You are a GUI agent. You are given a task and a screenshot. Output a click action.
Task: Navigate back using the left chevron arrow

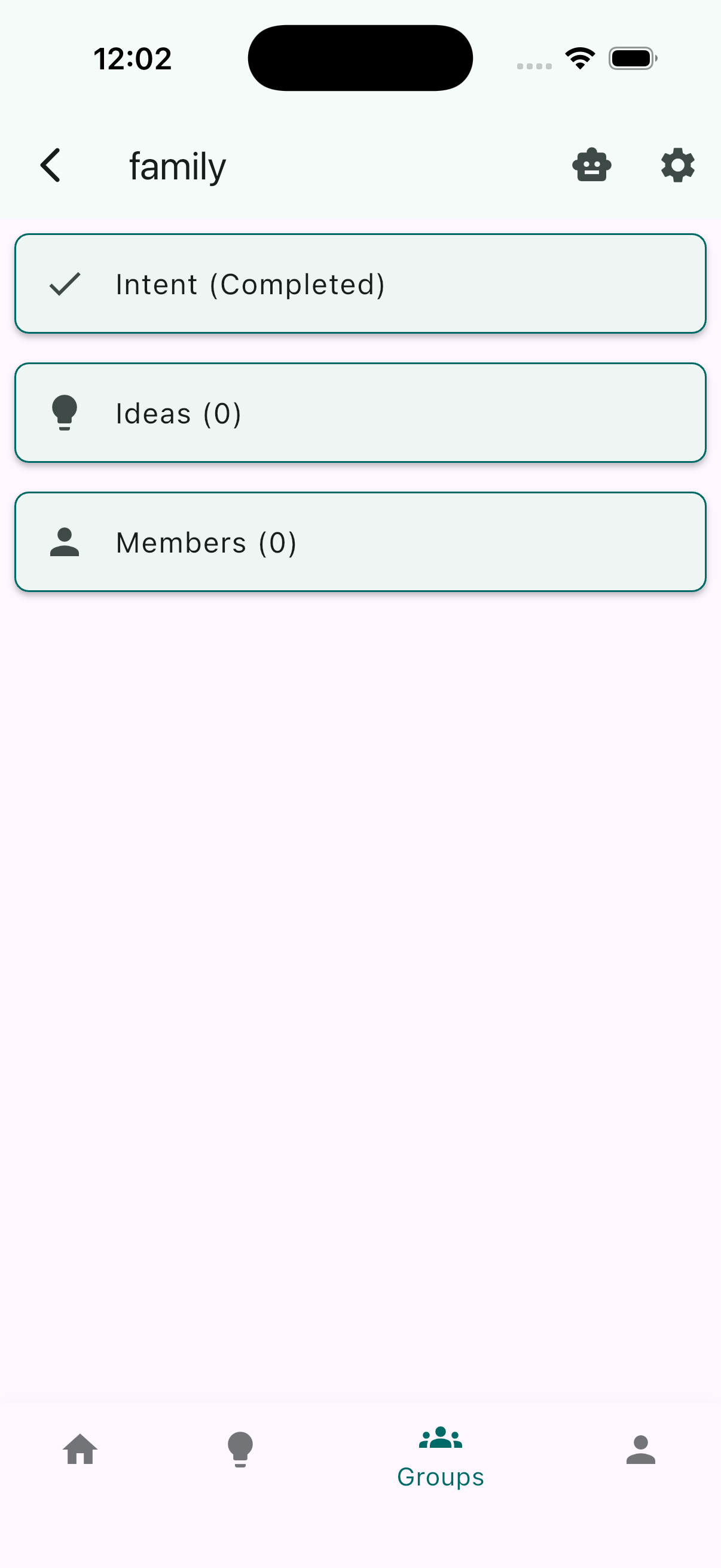point(50,164)
